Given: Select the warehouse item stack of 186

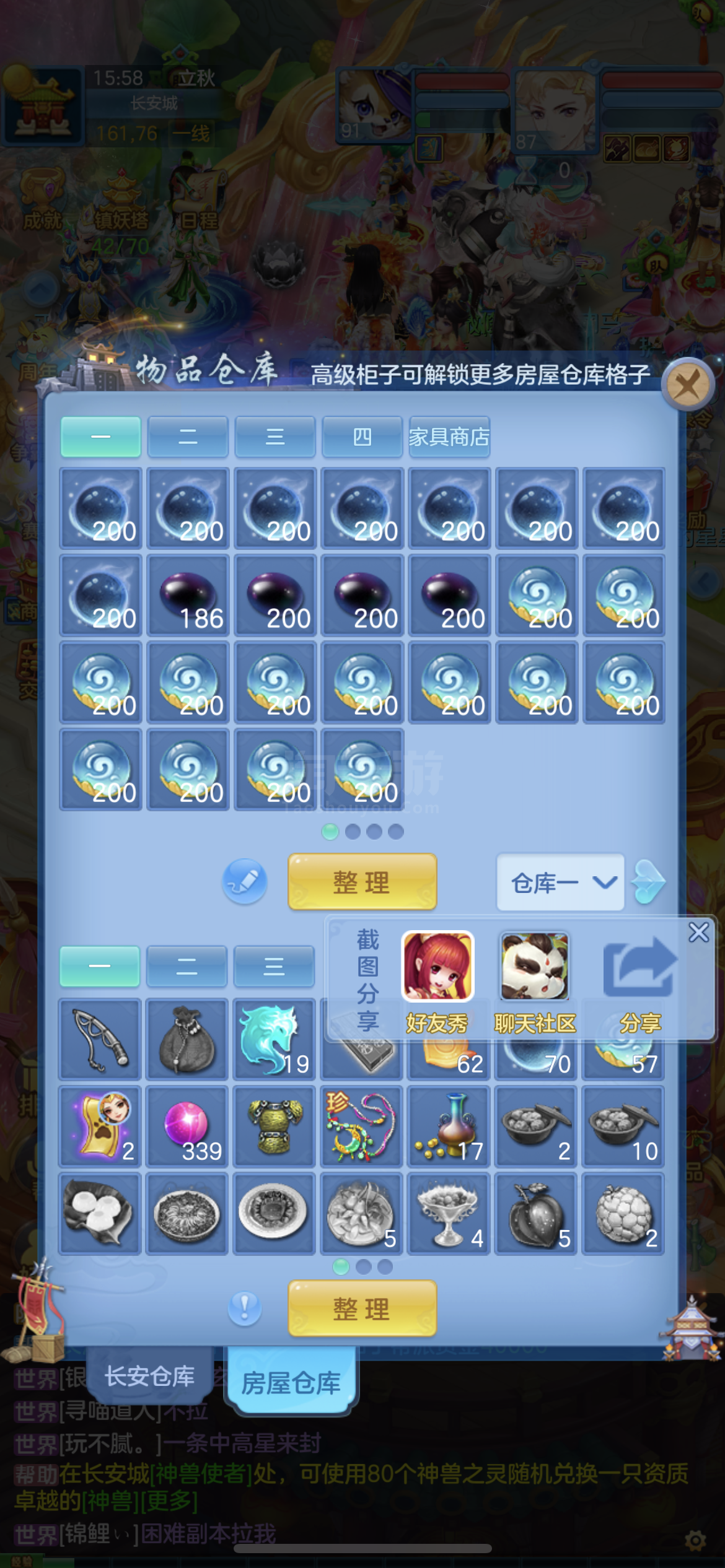Looking at the screenshot, I should [x=188, y=596].
